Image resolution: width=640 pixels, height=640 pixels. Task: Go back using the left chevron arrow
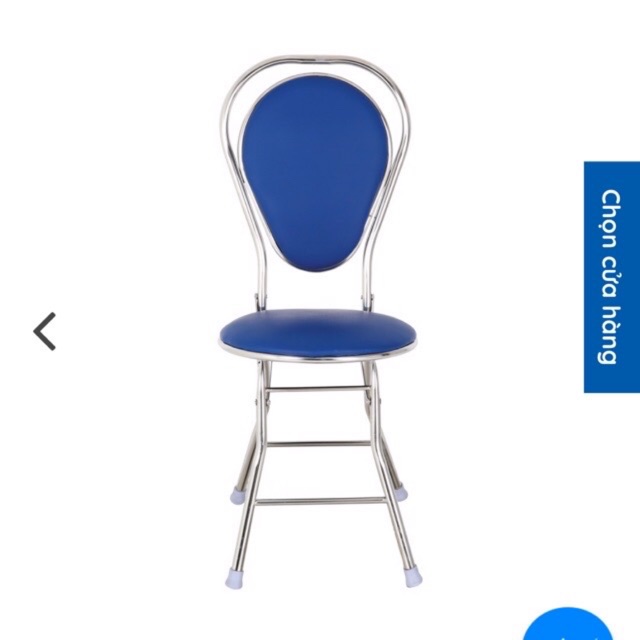(45, 331)
